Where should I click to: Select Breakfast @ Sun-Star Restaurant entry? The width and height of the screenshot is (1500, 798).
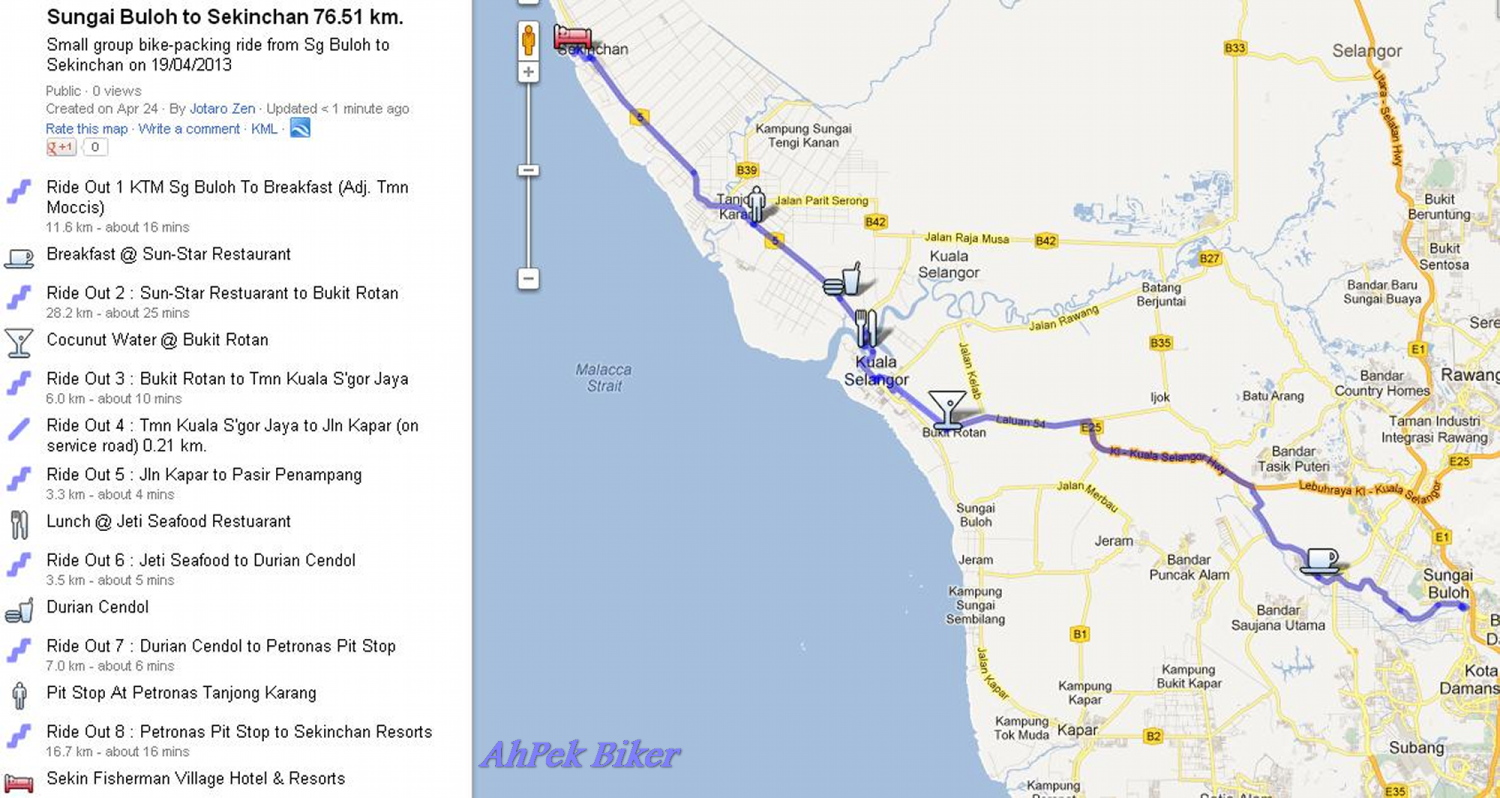click(168, 254)
